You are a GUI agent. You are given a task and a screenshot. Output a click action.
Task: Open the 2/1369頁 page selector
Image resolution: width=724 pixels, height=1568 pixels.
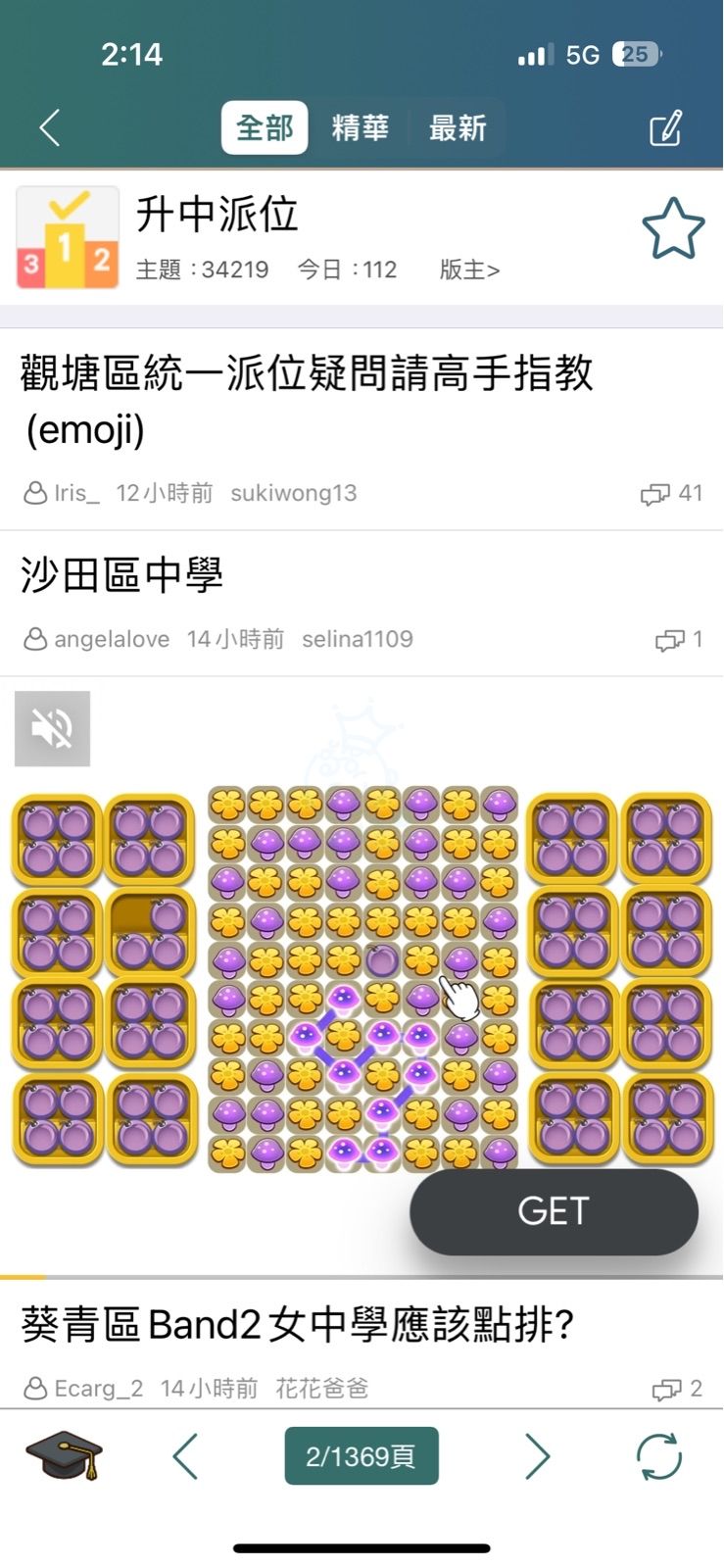click(362, 1456)
